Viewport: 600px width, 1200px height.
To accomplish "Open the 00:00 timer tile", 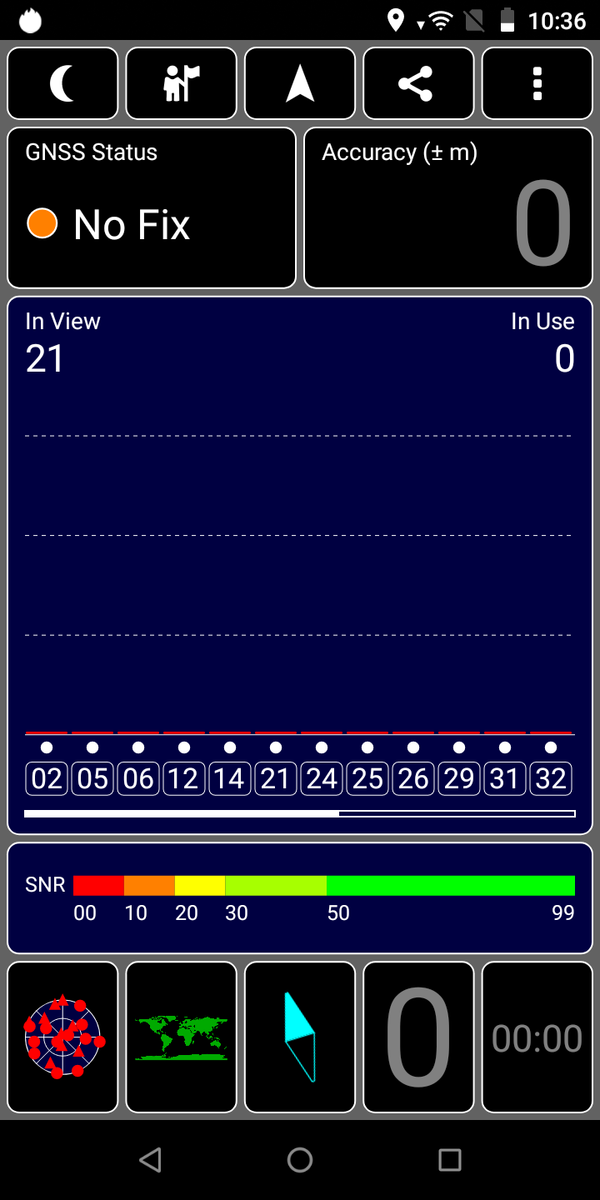I will (x=537, y=1037).
